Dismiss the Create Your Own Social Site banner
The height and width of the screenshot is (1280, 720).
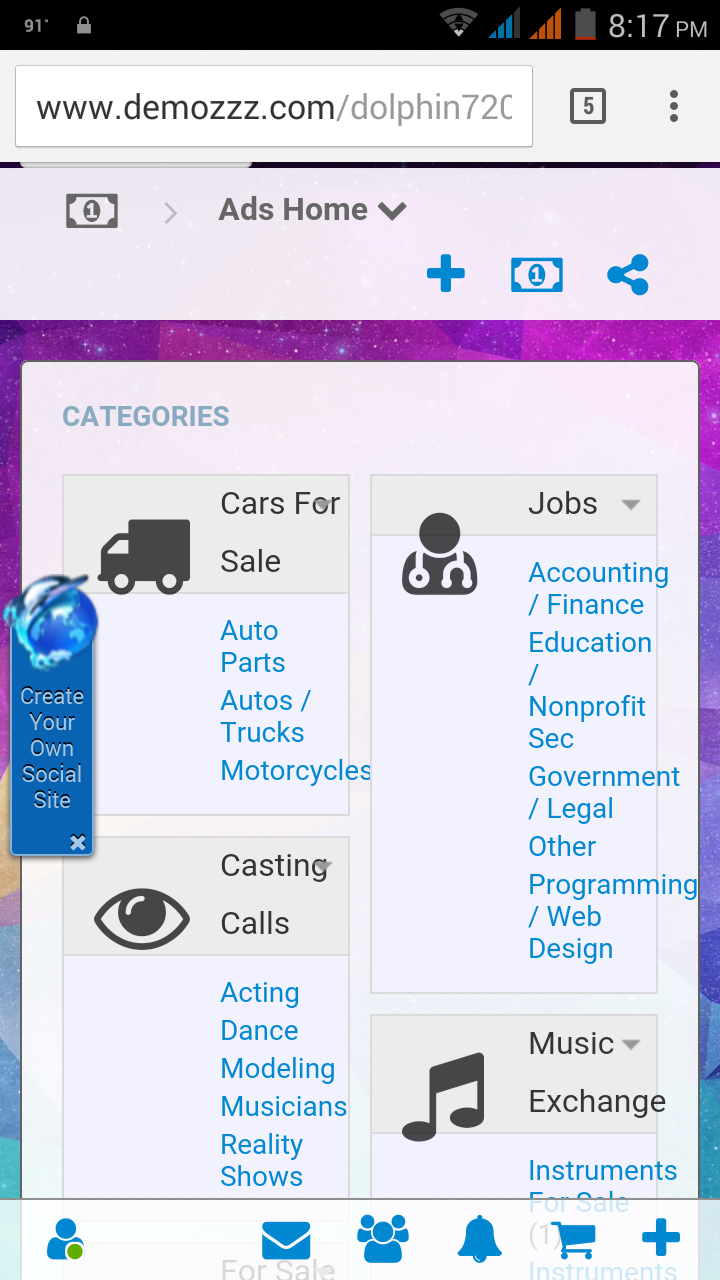click(78, 843)
